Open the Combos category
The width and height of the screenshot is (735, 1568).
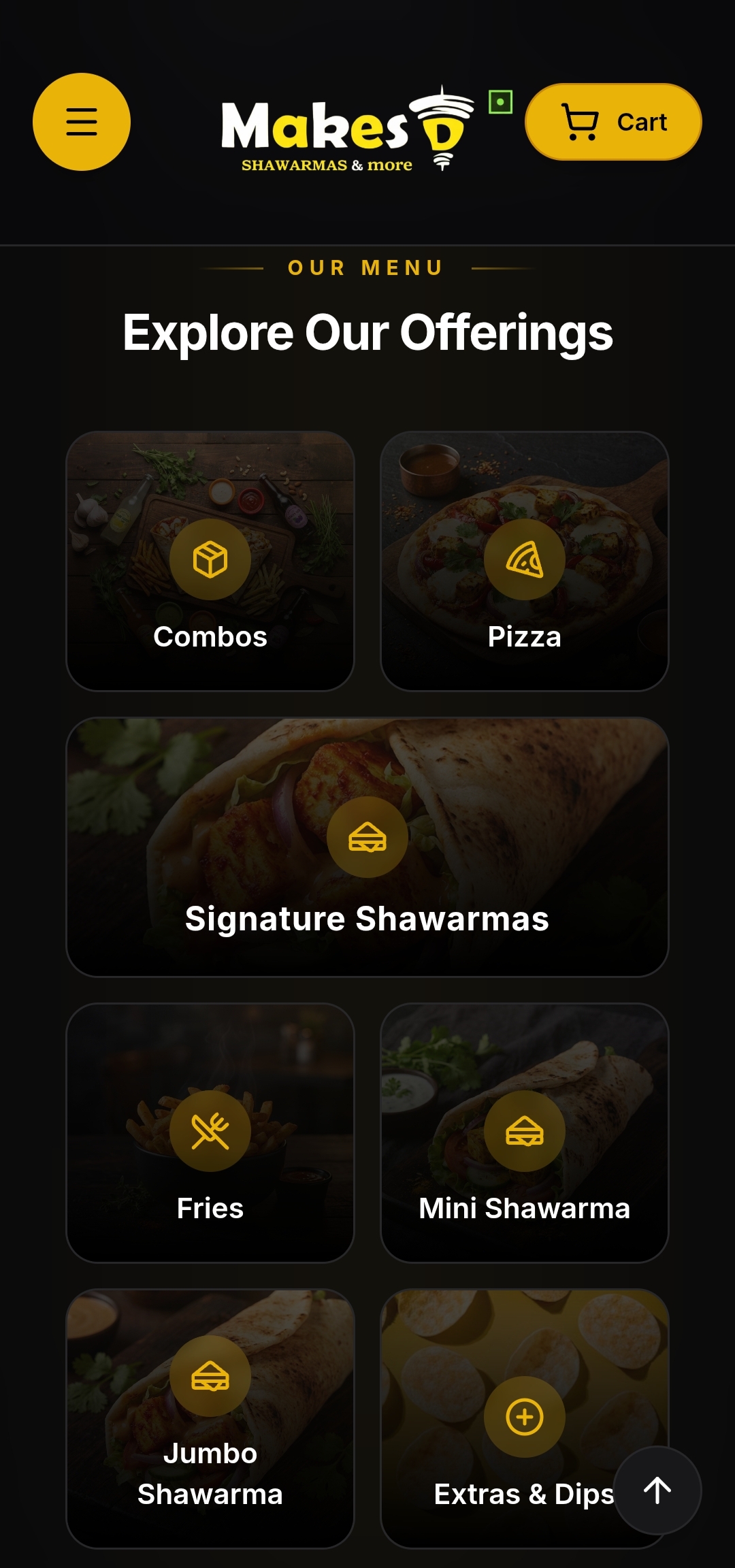click(x=210, y=561)
